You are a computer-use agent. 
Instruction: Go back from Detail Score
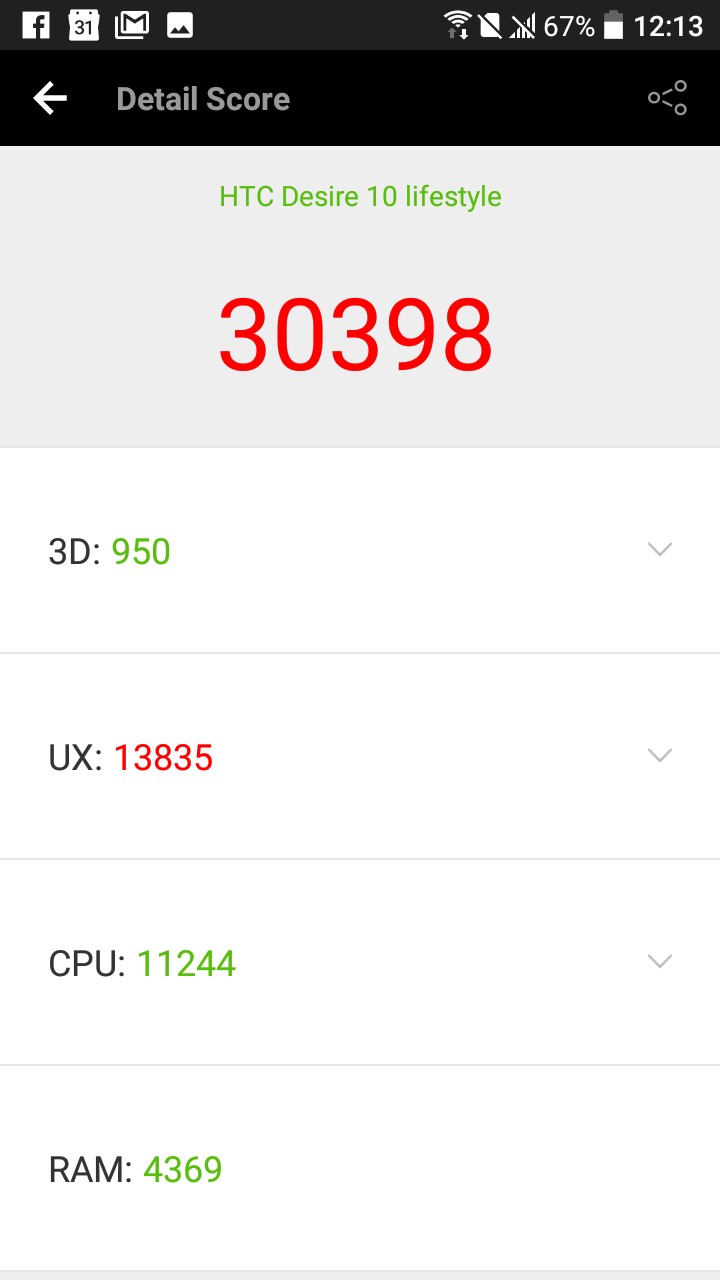click(50, 98)
